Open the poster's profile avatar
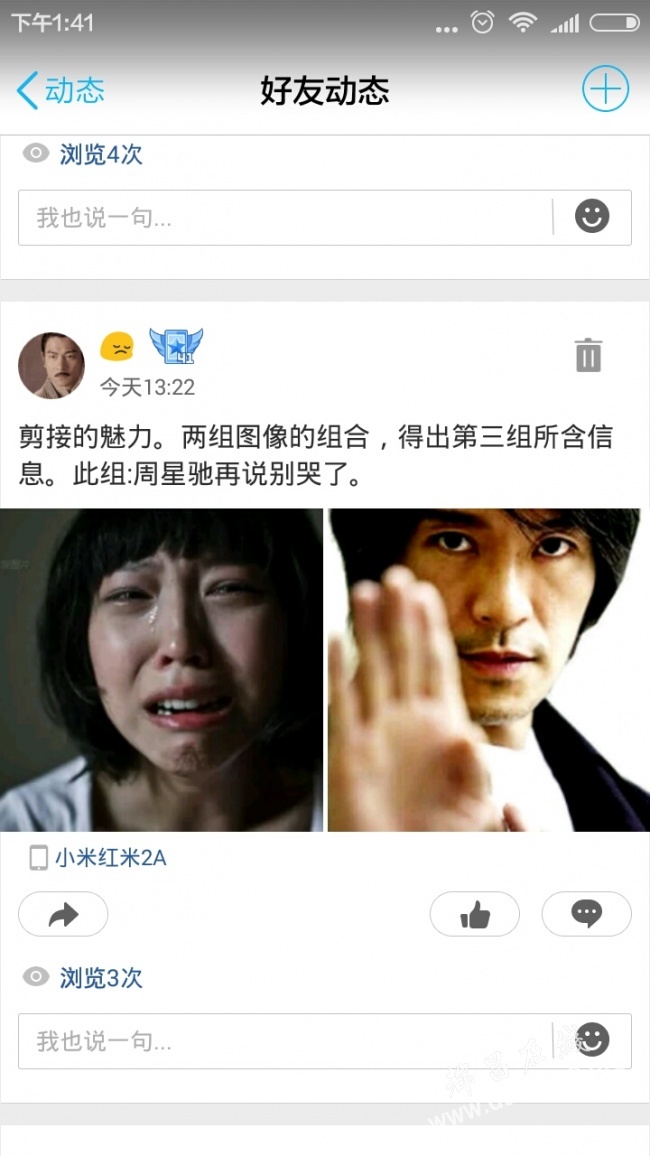The image size is (650, 1156). point(51,365)
